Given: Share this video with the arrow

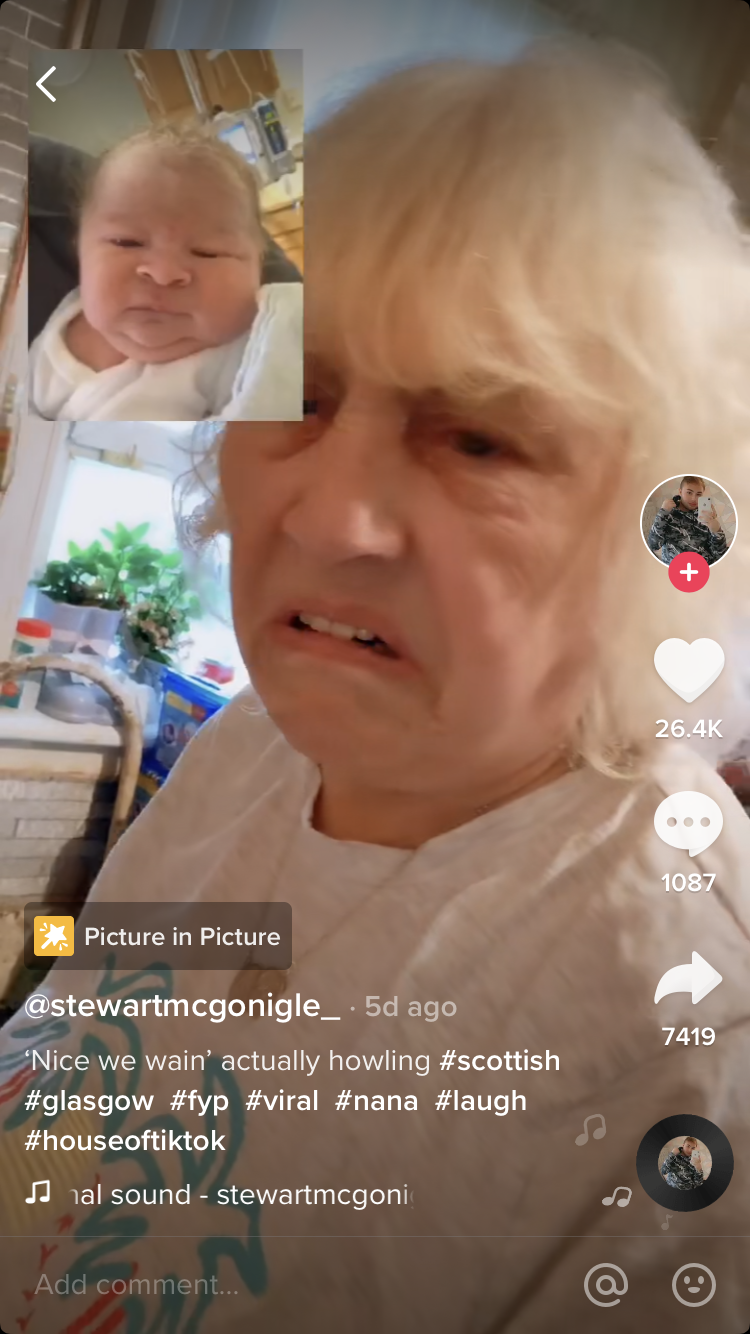Looking at the screenshot, I should tap(688, 980).
